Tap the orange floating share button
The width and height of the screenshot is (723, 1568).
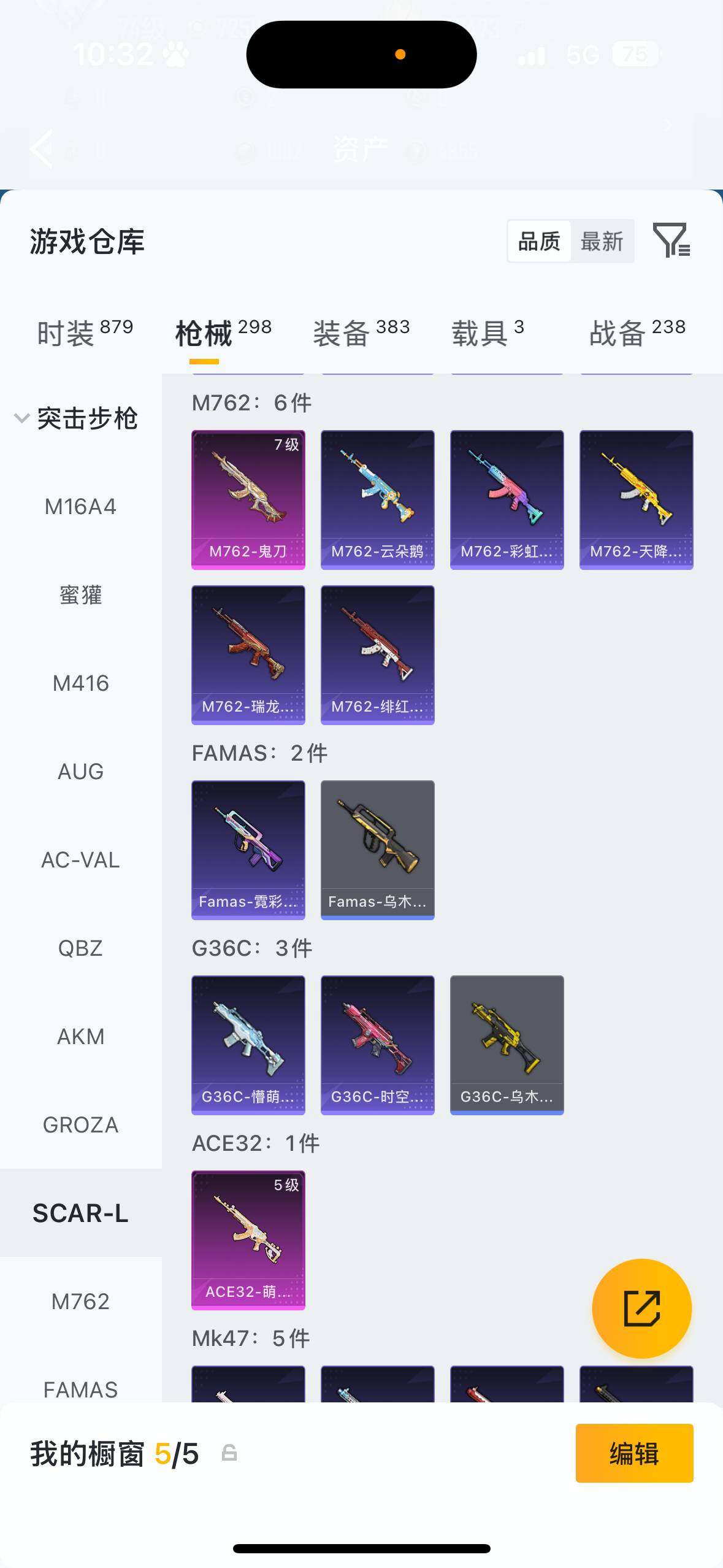tap(641, 1309)
